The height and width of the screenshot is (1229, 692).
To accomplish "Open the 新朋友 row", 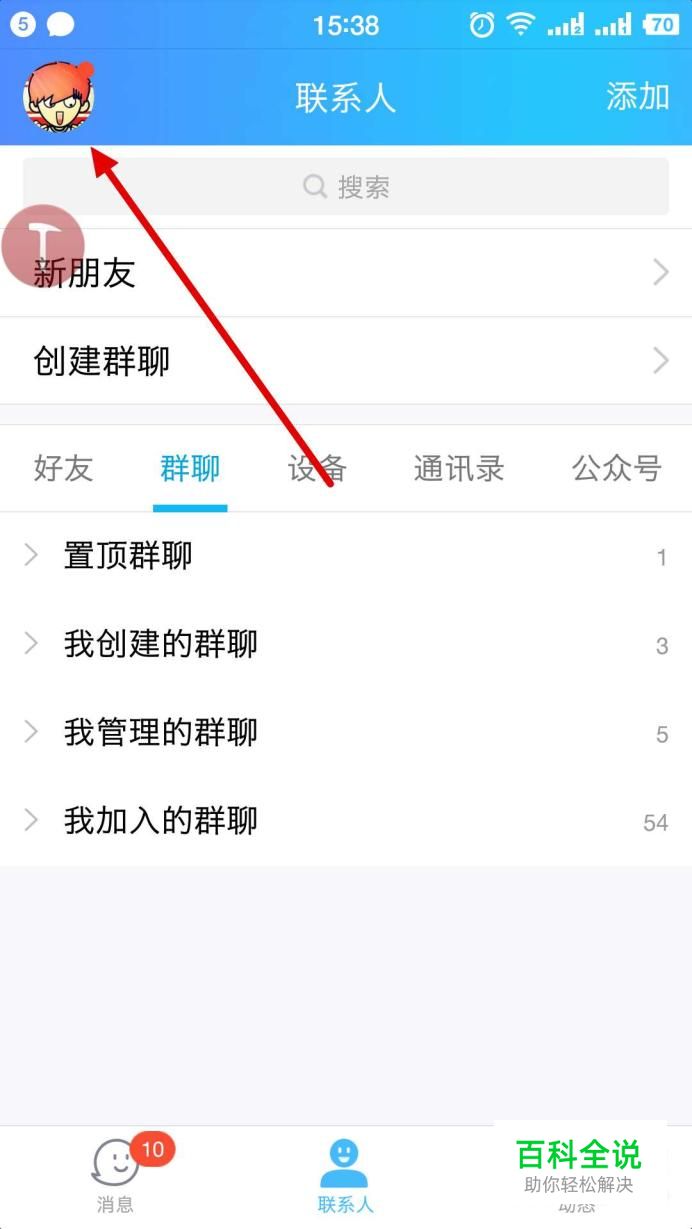I will (x=346, y=273).
